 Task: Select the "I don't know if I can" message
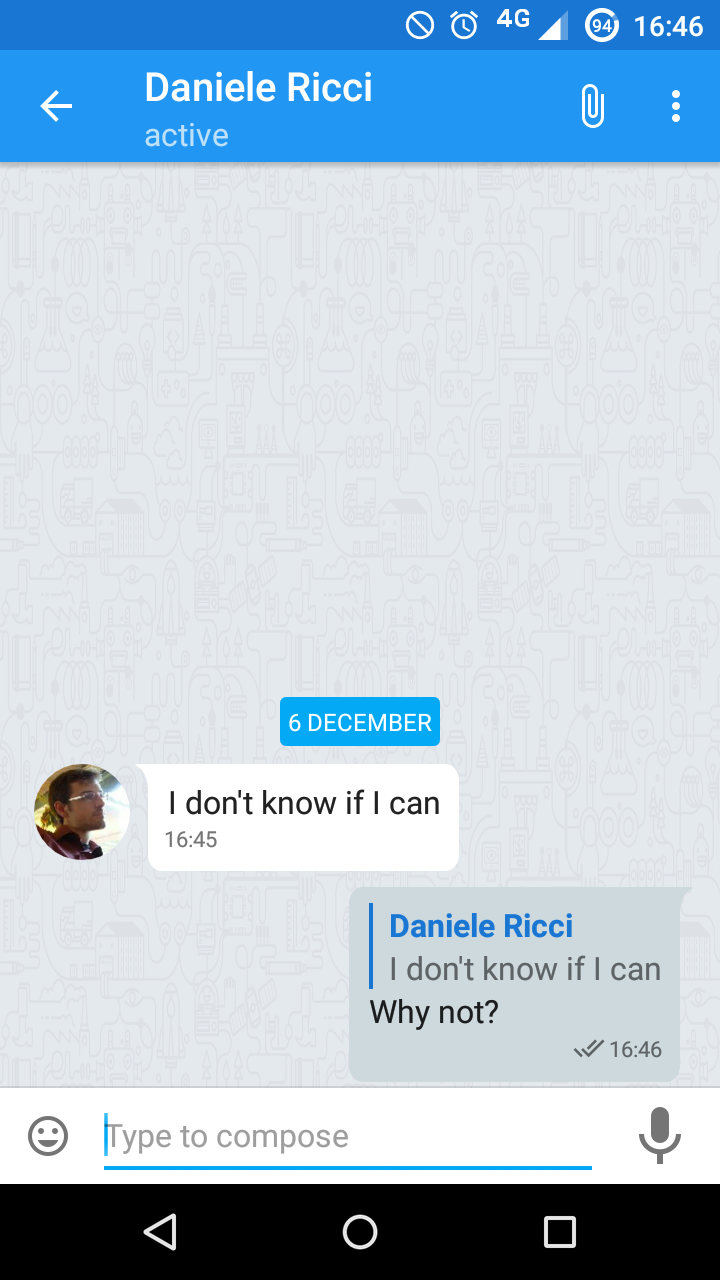(x=303, y=817)
